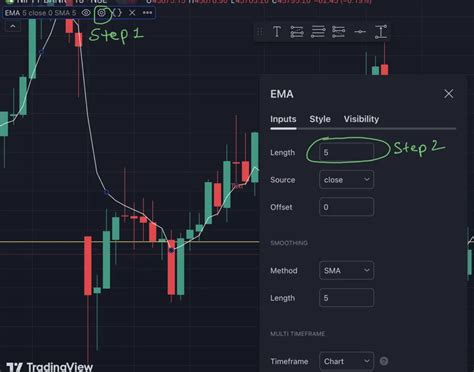
Task: Edit the smoothing Length field
Action: click(x=346, y=298)
